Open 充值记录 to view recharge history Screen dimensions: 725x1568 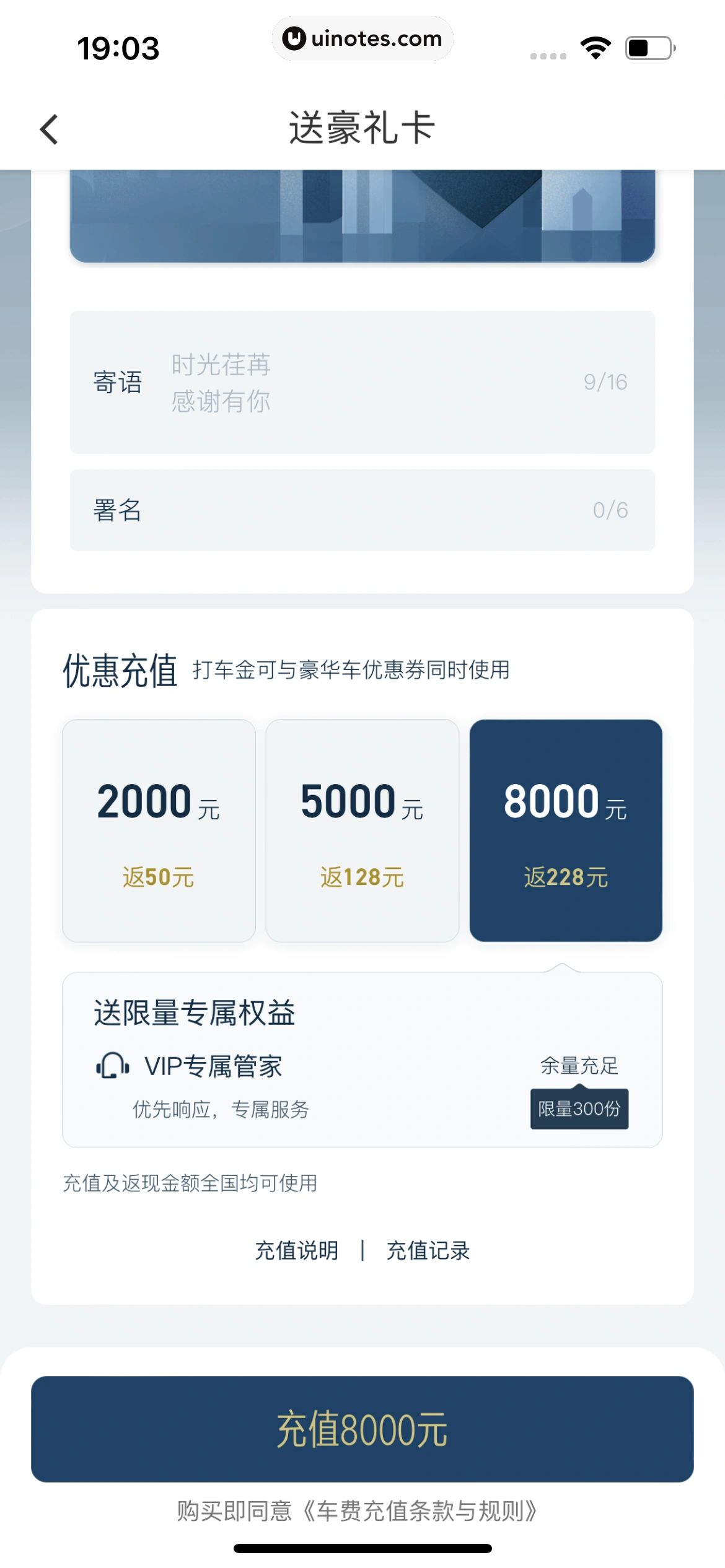[x=428, y=1250]
